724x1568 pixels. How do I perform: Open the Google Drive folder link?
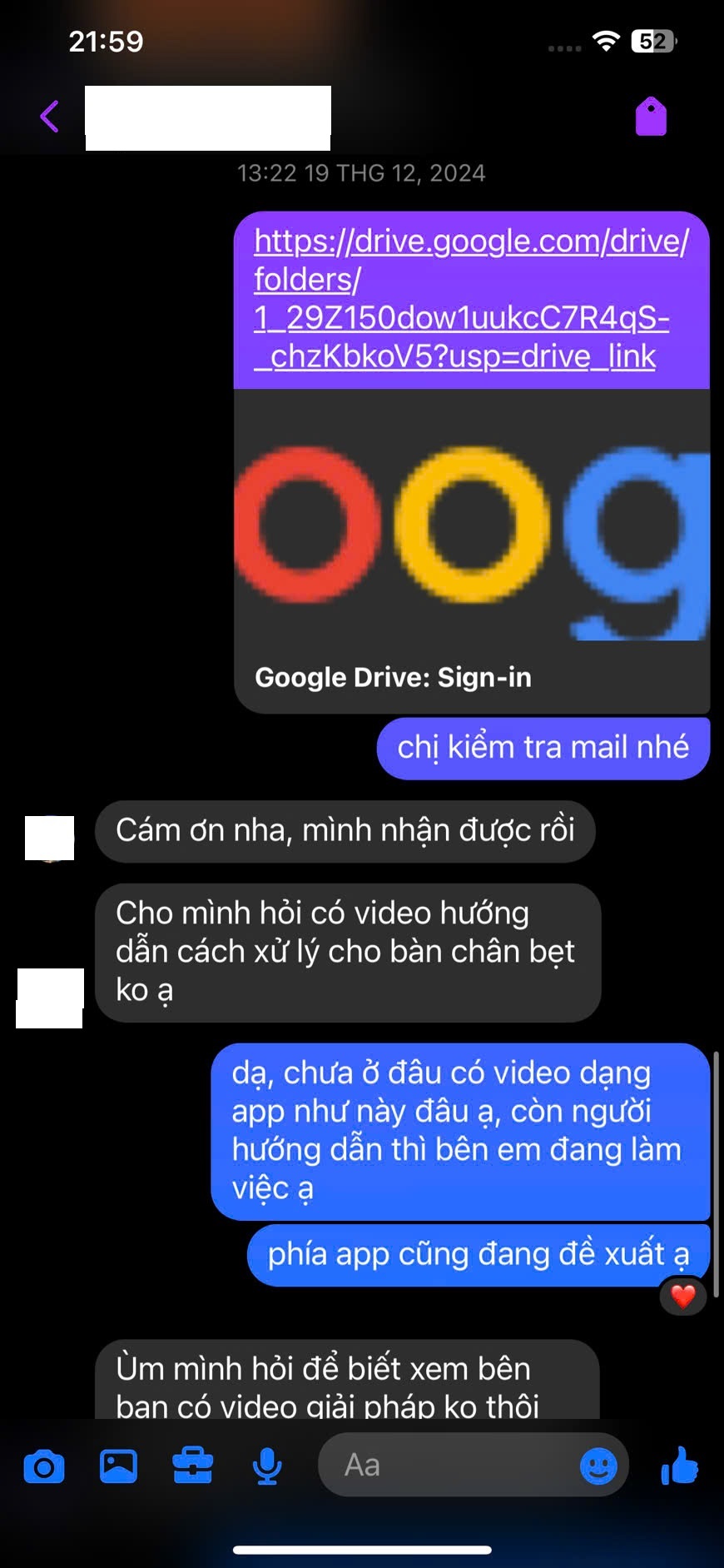[470, 298]
